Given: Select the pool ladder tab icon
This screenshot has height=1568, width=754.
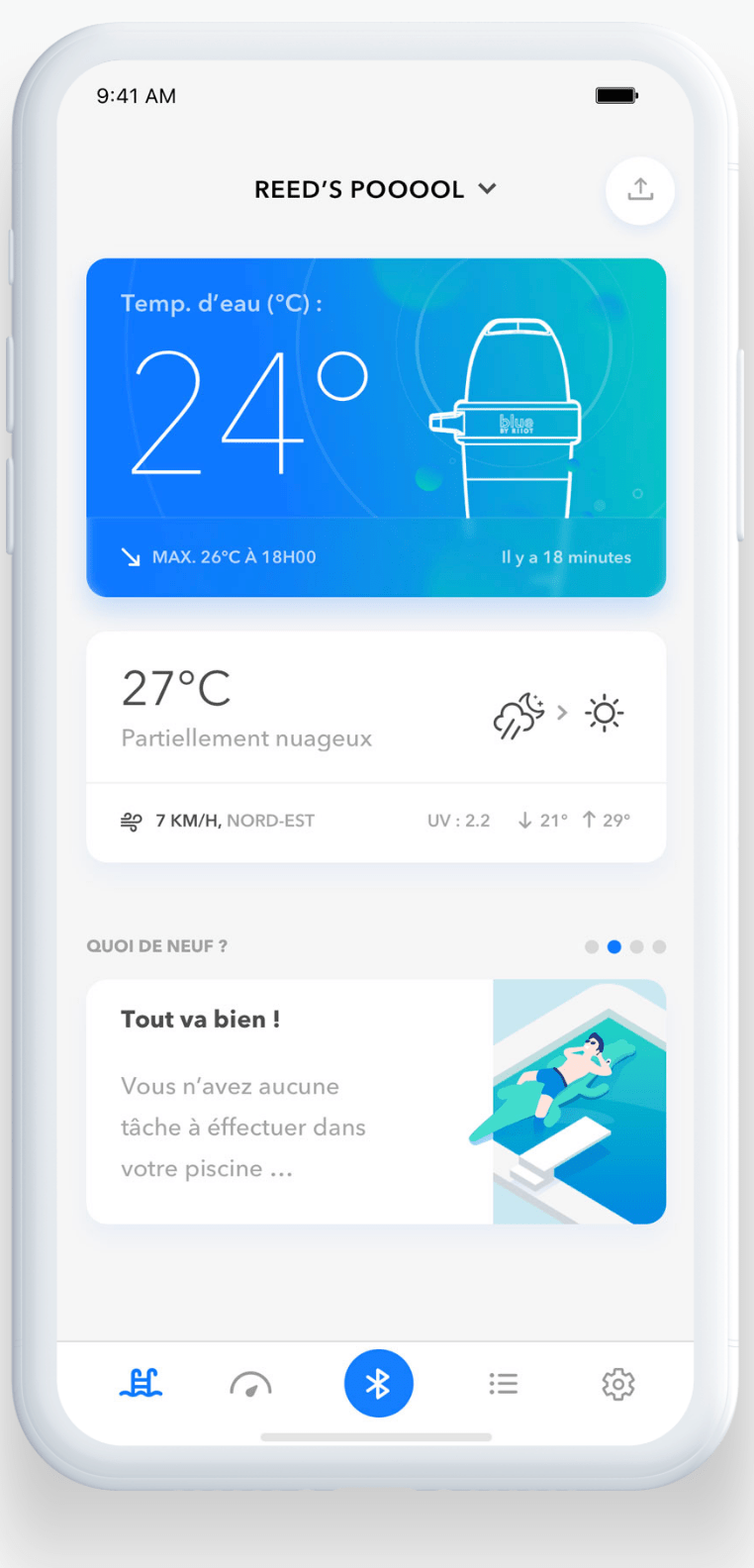Looking at the screenshot, I should tap(141, 1383).
